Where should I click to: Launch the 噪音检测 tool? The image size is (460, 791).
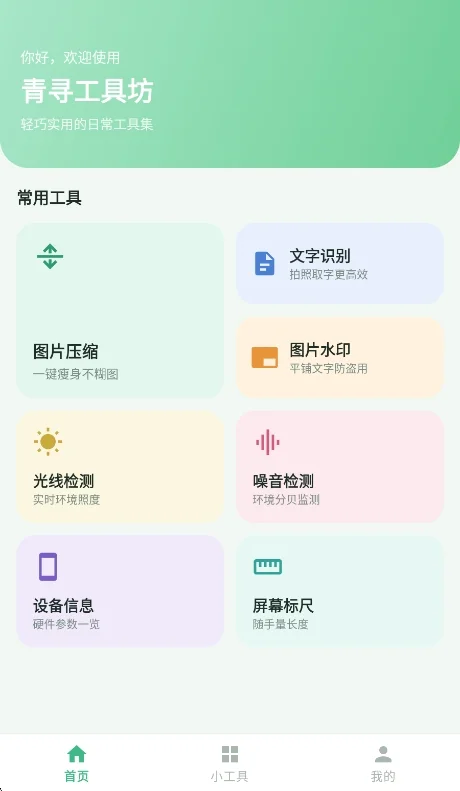(x=340, y=467)
